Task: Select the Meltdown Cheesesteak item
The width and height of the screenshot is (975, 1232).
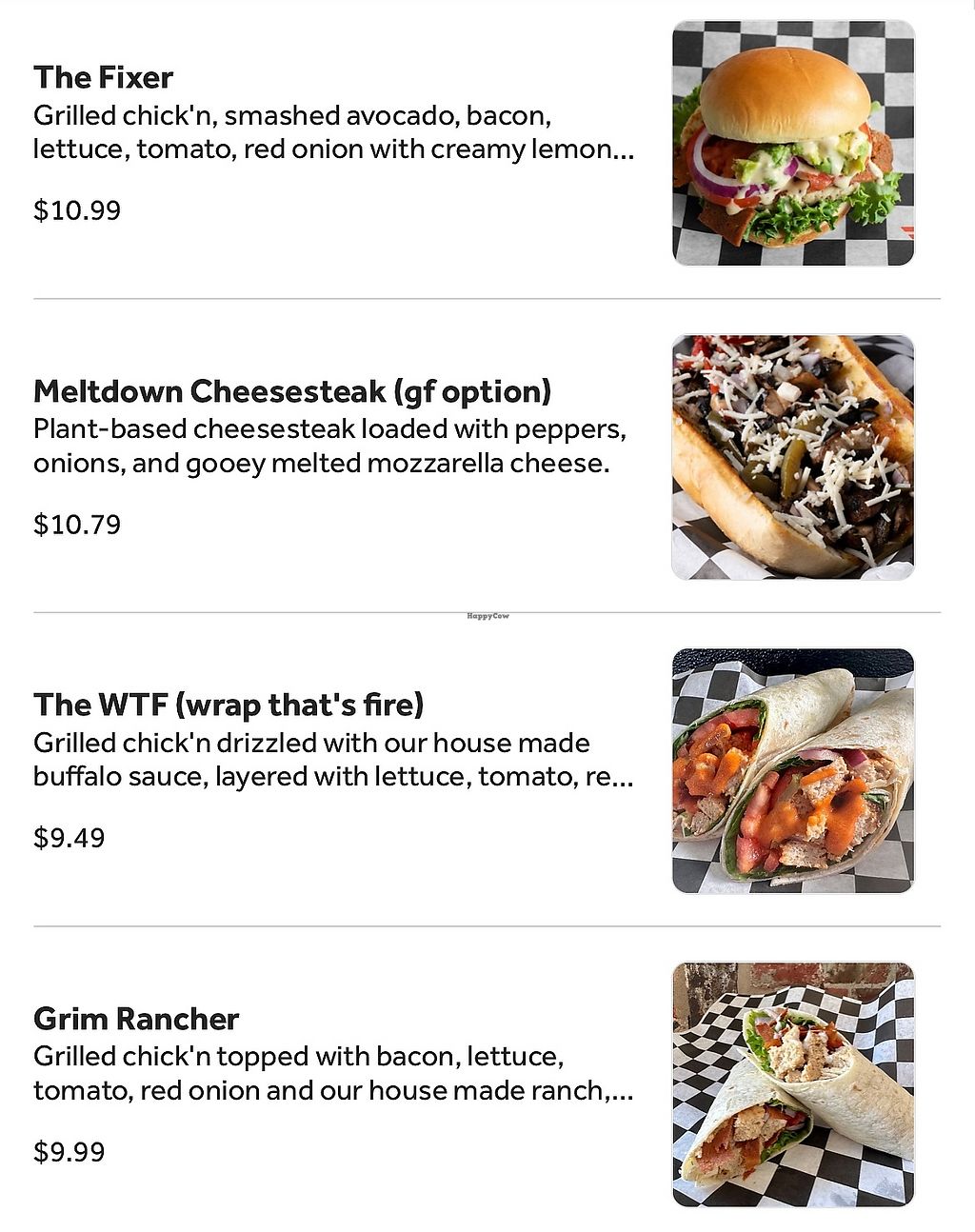Action: pyautogui.click(x=291, y=391)
